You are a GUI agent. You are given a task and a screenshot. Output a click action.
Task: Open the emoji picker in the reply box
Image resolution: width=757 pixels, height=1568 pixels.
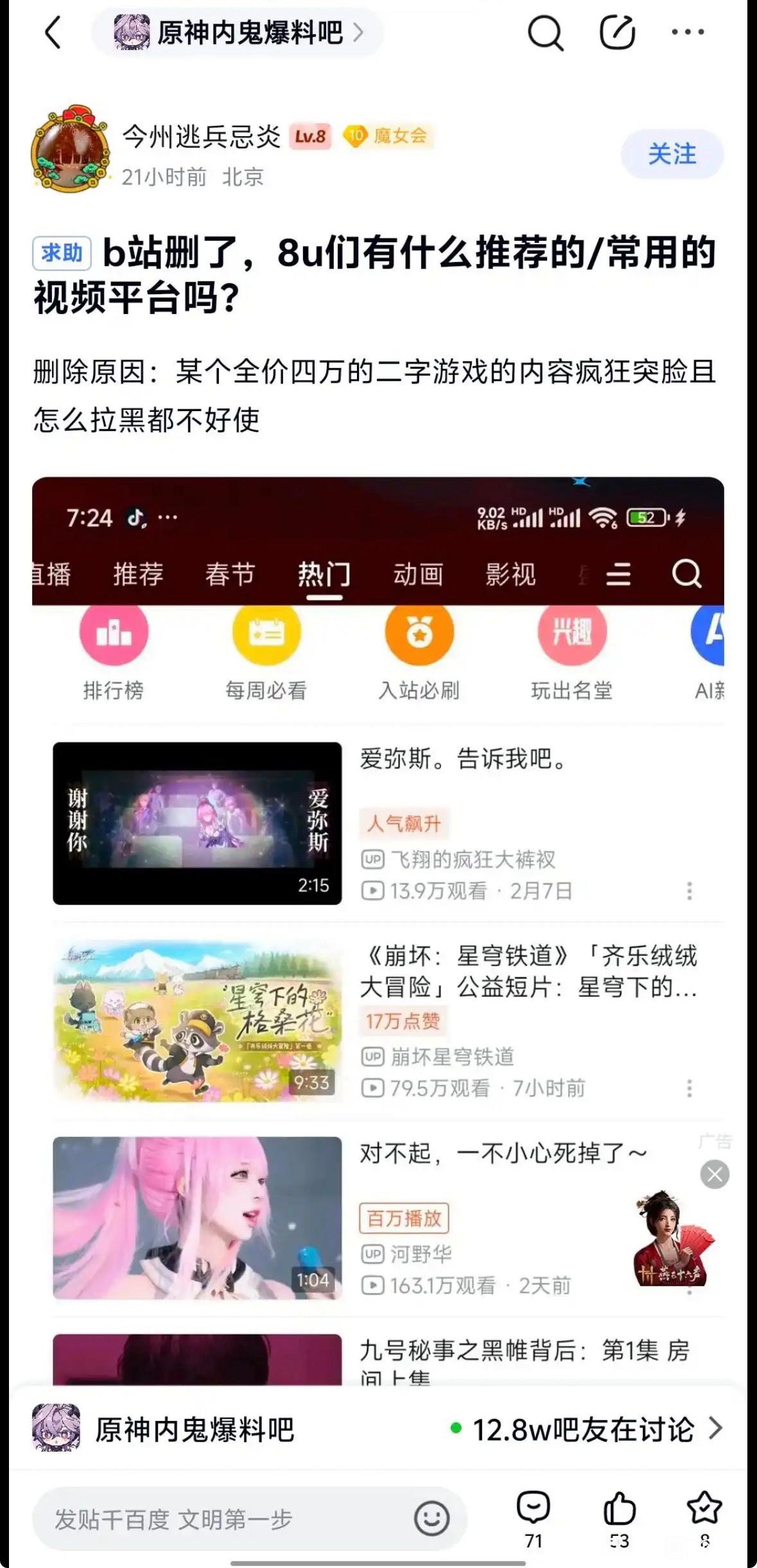[x=431, y=1519]
